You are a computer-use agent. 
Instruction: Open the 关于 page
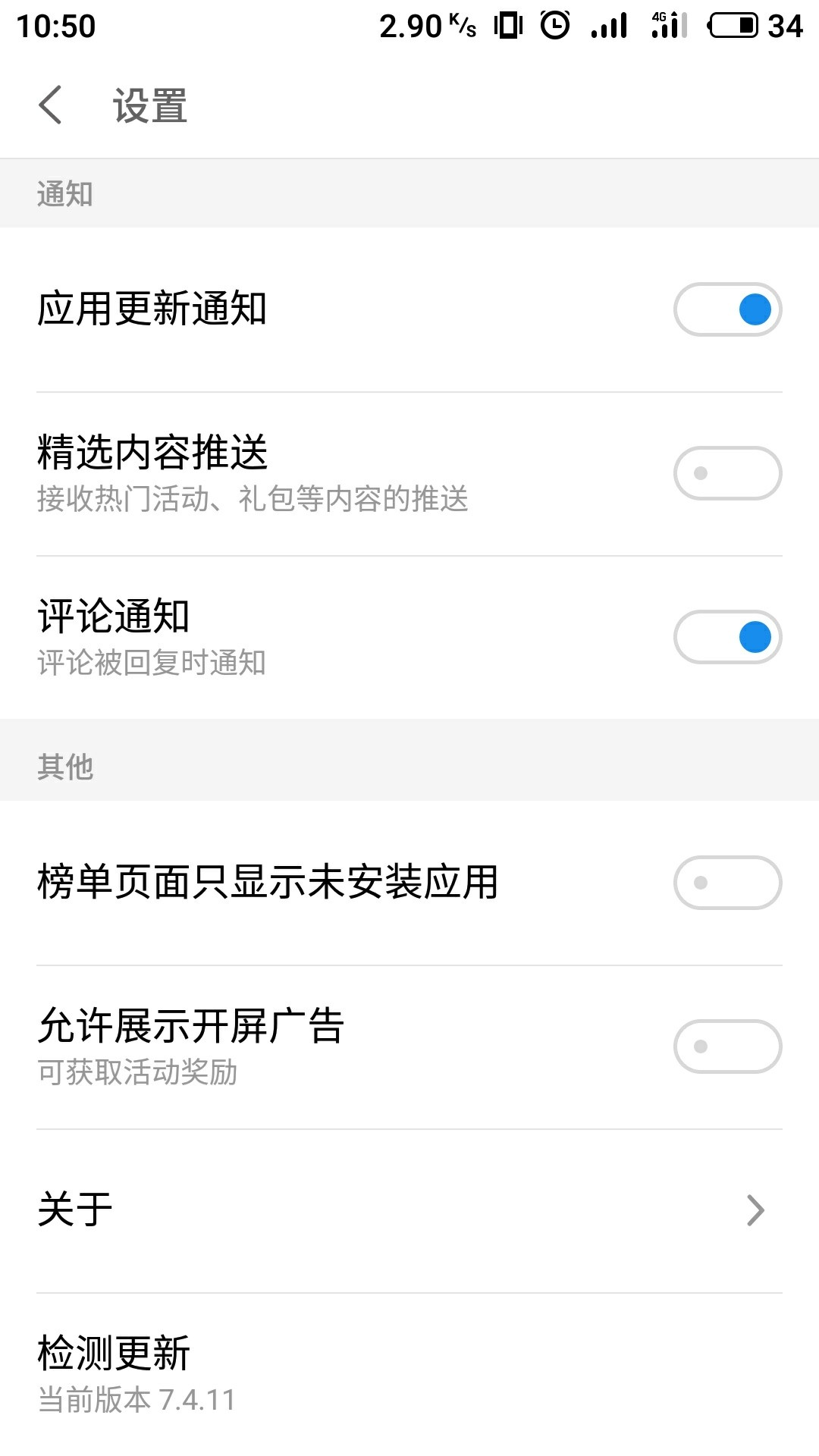click(x=409, y=1210)
